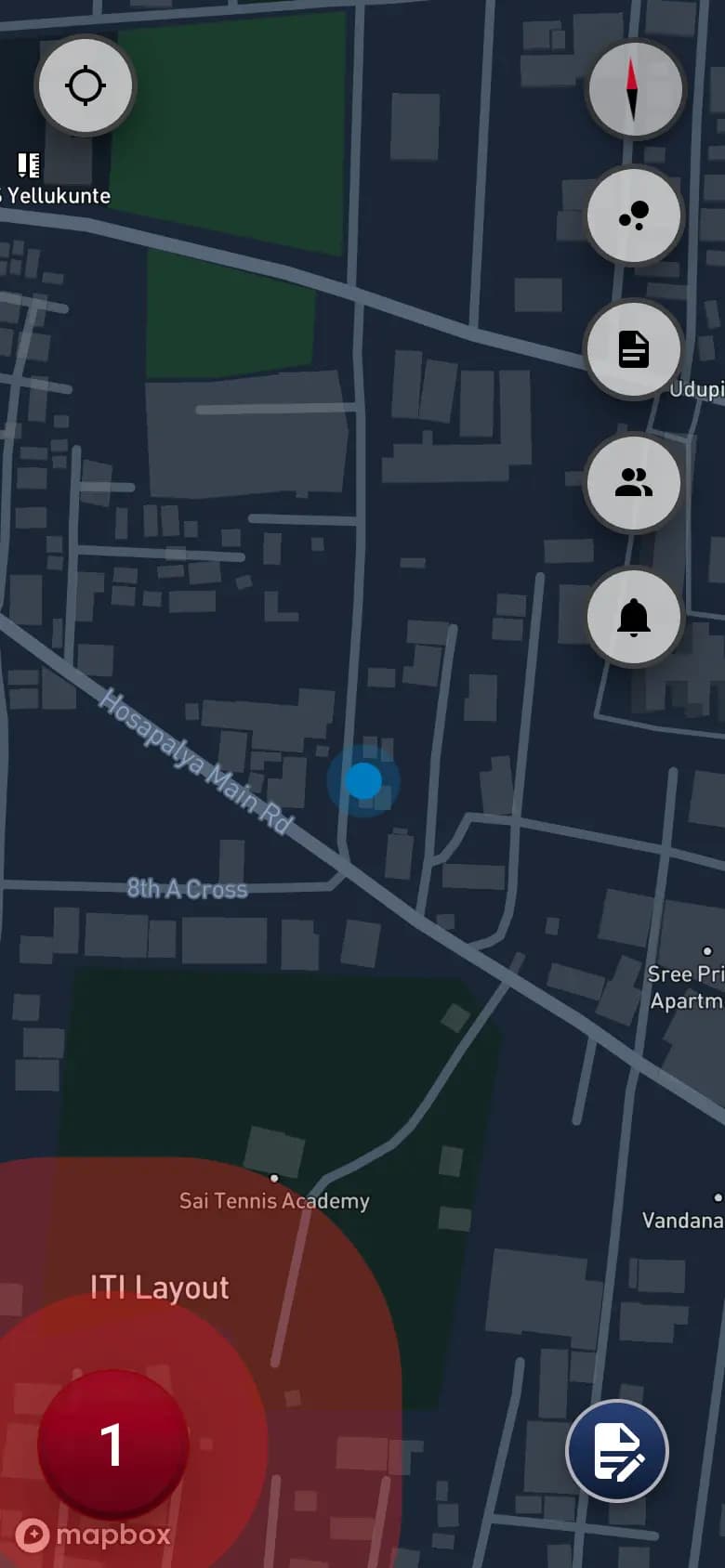Open the document reports button
Viewport: 725px width, 1568px height.
(x=633, y=349)
